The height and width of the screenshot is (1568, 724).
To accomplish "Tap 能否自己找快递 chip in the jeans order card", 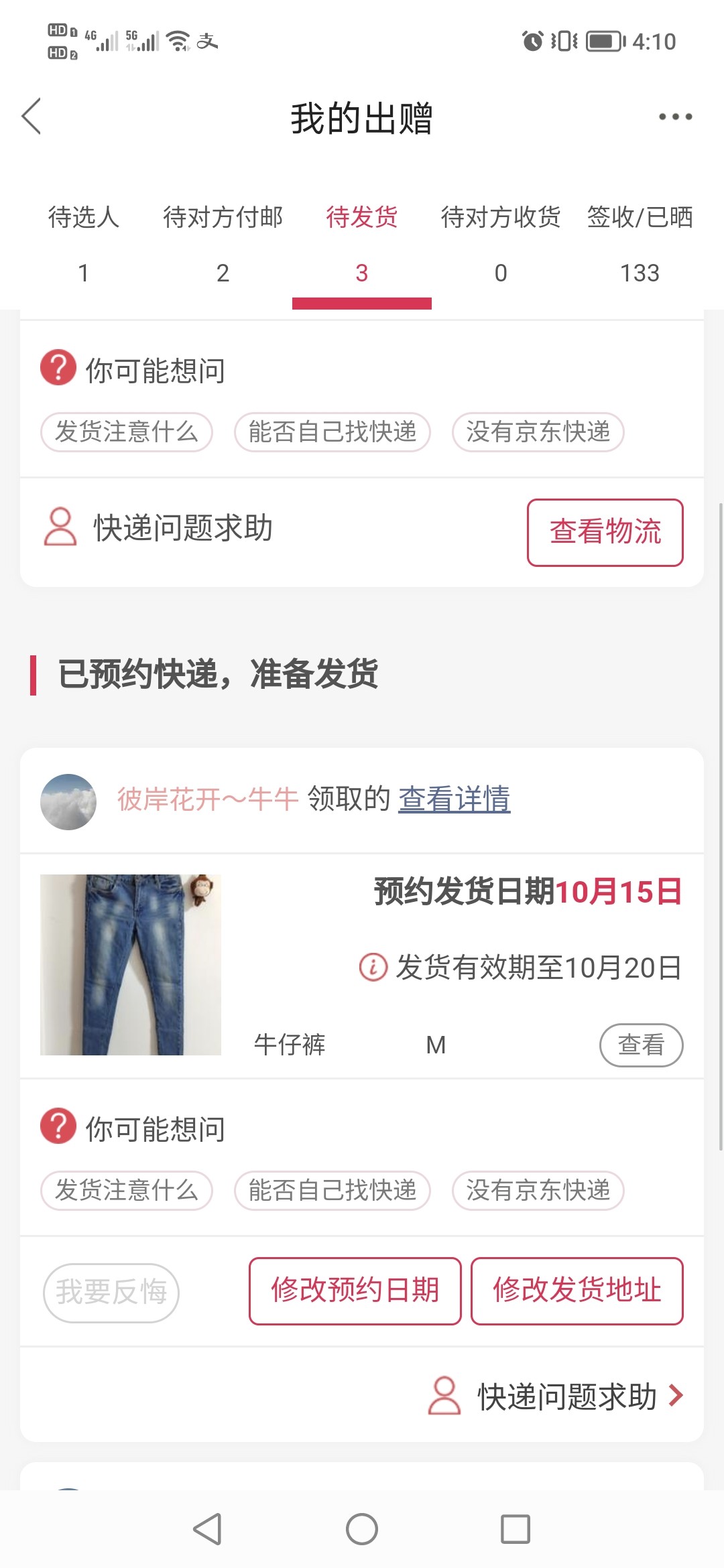I will pos(333,1191).
